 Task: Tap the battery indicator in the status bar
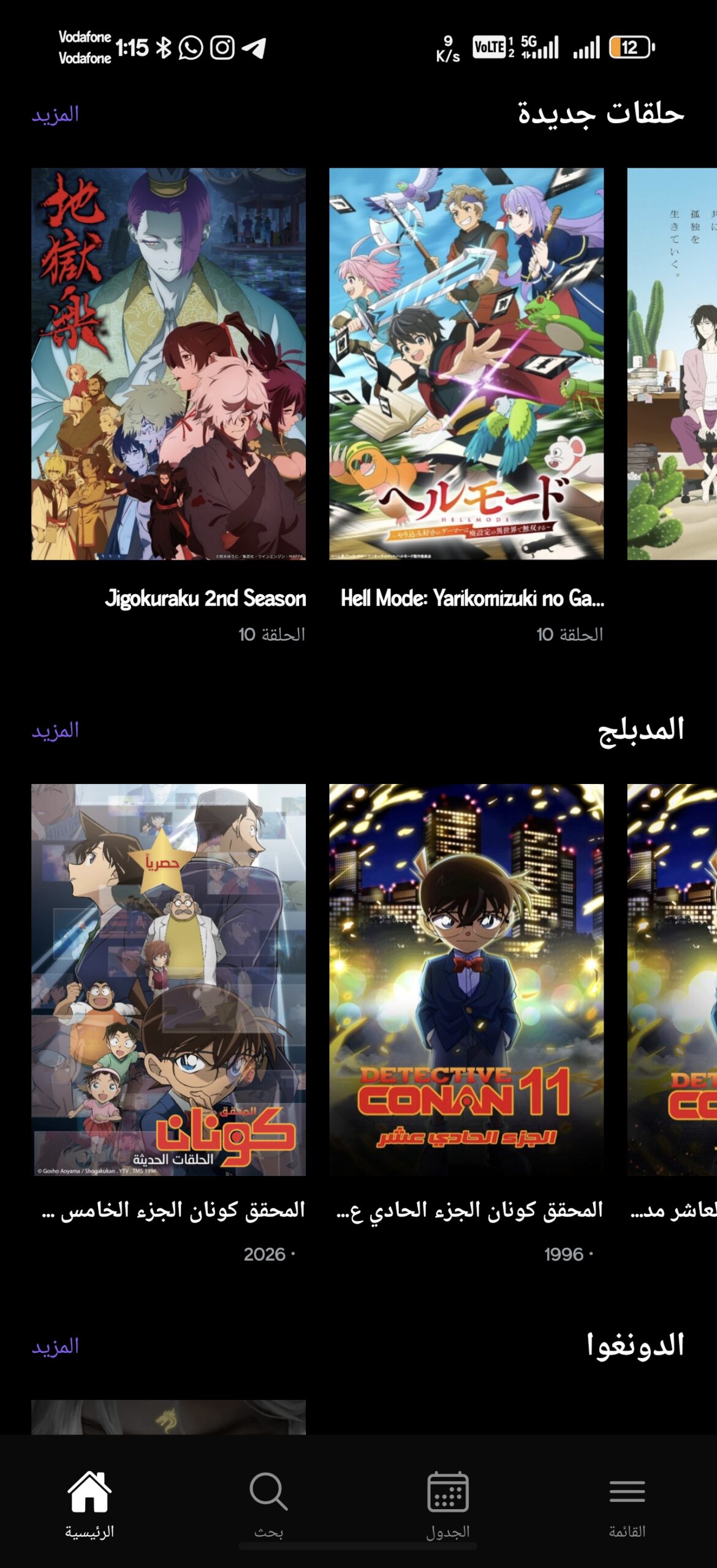tap(631, 48)
